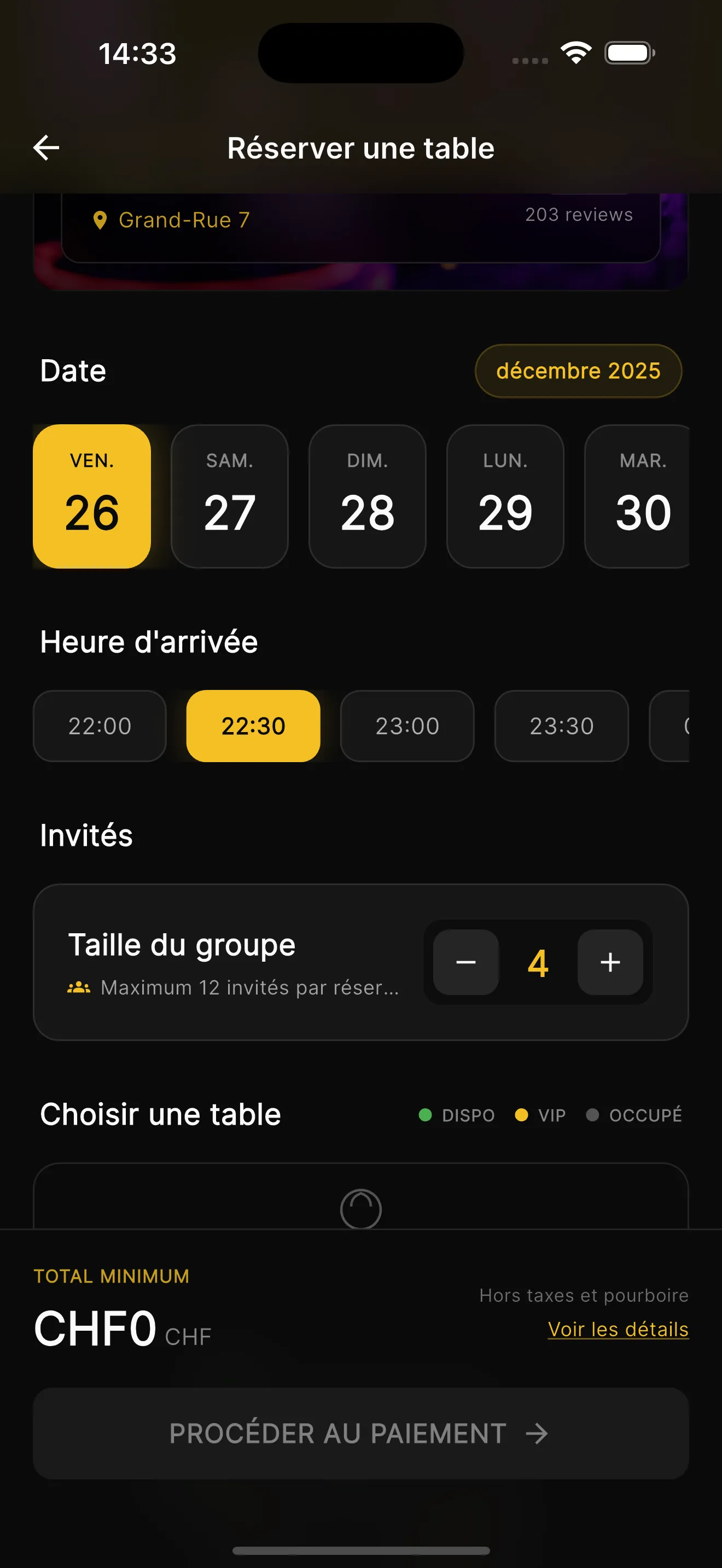Image resolution: width=722 pixels, height=1568 pixels.
Task: Select the 22:30 arrival slot
Action: [x=253, y=726]
